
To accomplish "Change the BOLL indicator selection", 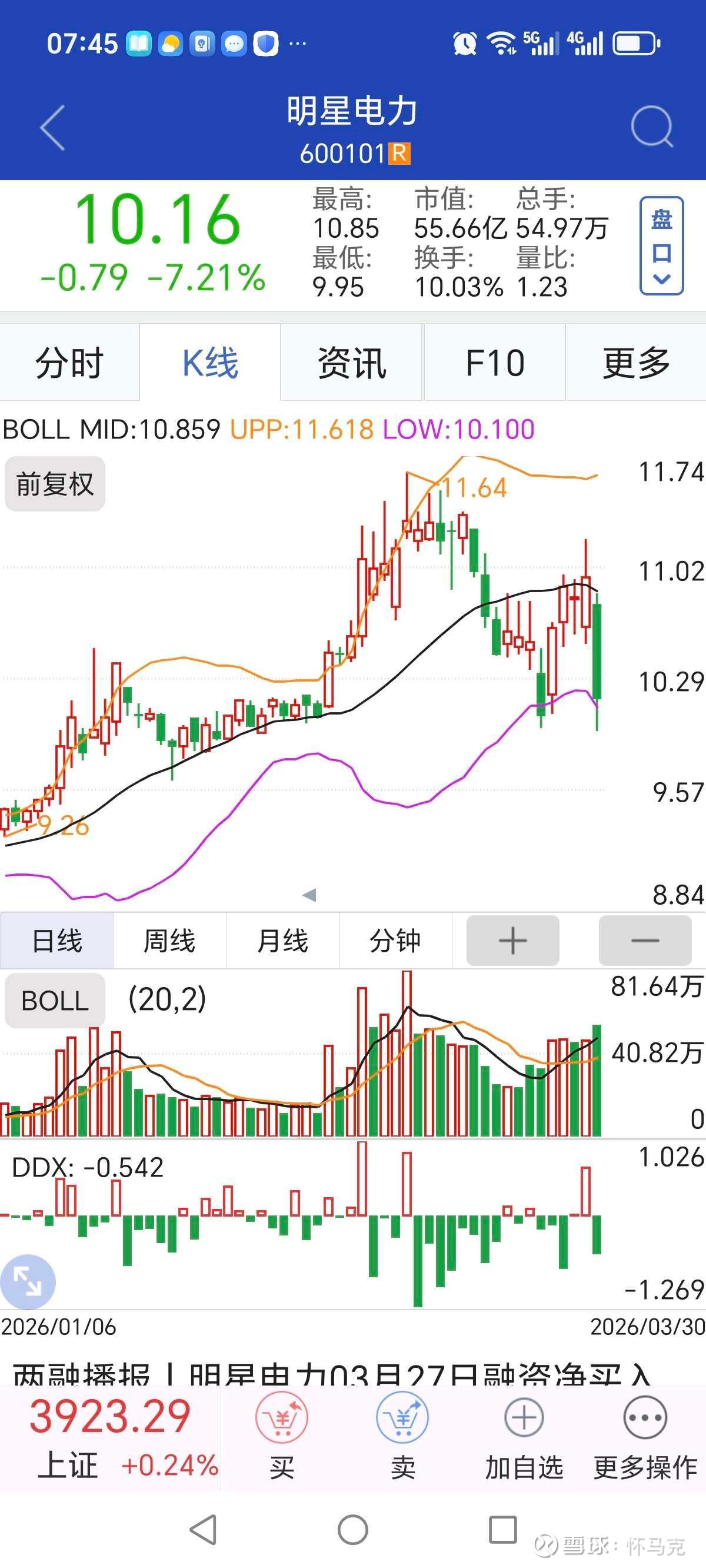I will coord(55,1000).
